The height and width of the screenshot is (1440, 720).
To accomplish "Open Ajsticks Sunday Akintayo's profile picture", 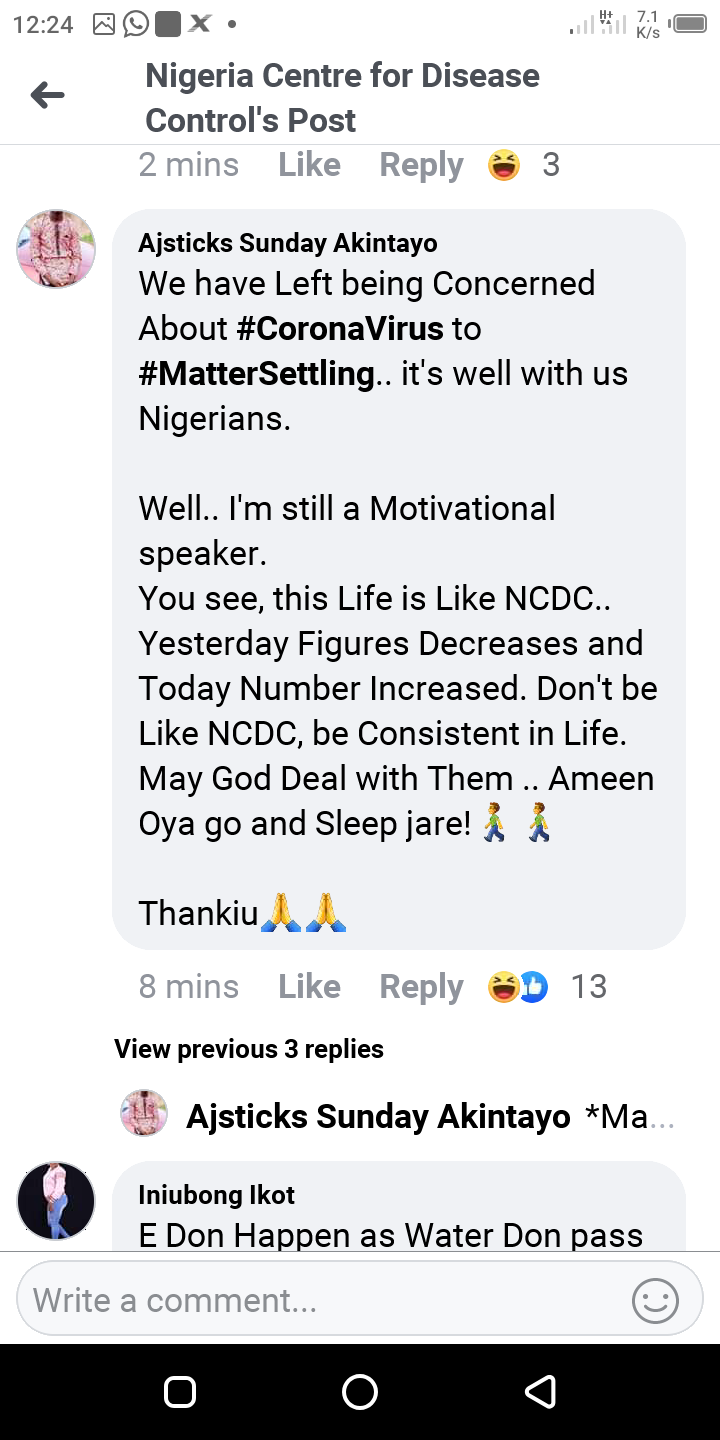I will pos(56,249).
